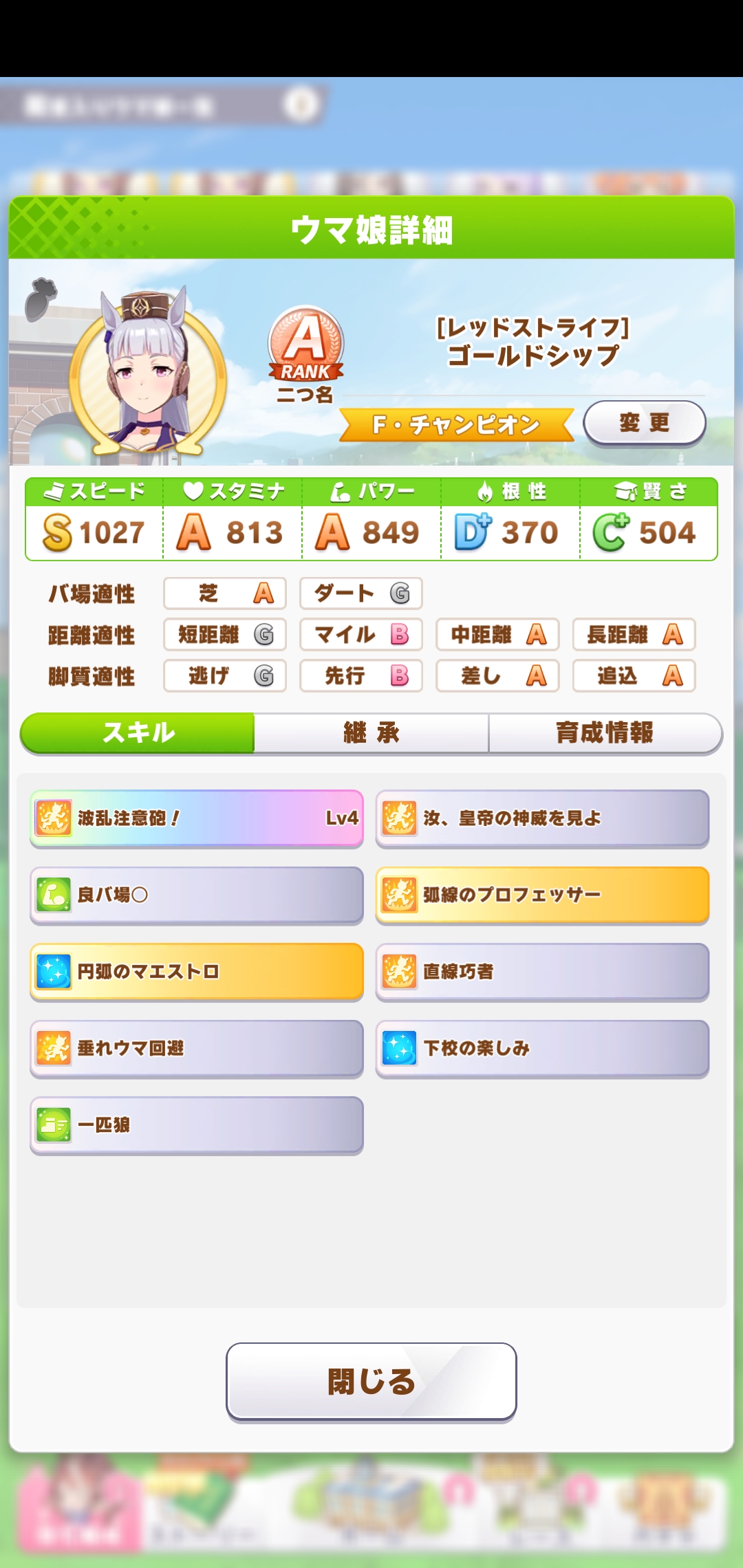Screen dimensions: 743x1568
Task: Close the dialog with 閉じる
Action: (x=371, y=1381)
